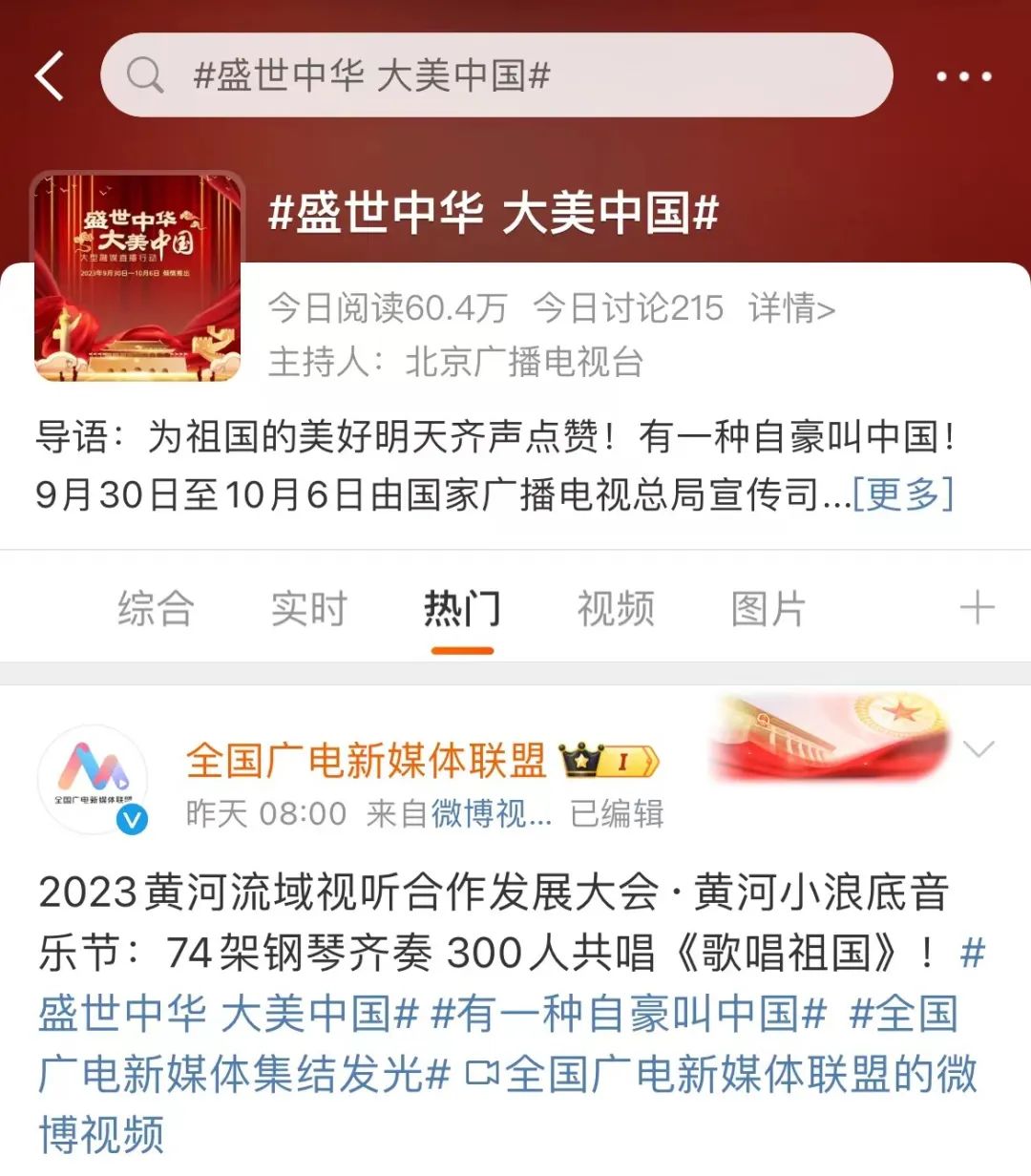Select the 实时 tab
This screenshot has height=1176, width=1031.
(x=307, y=609)
